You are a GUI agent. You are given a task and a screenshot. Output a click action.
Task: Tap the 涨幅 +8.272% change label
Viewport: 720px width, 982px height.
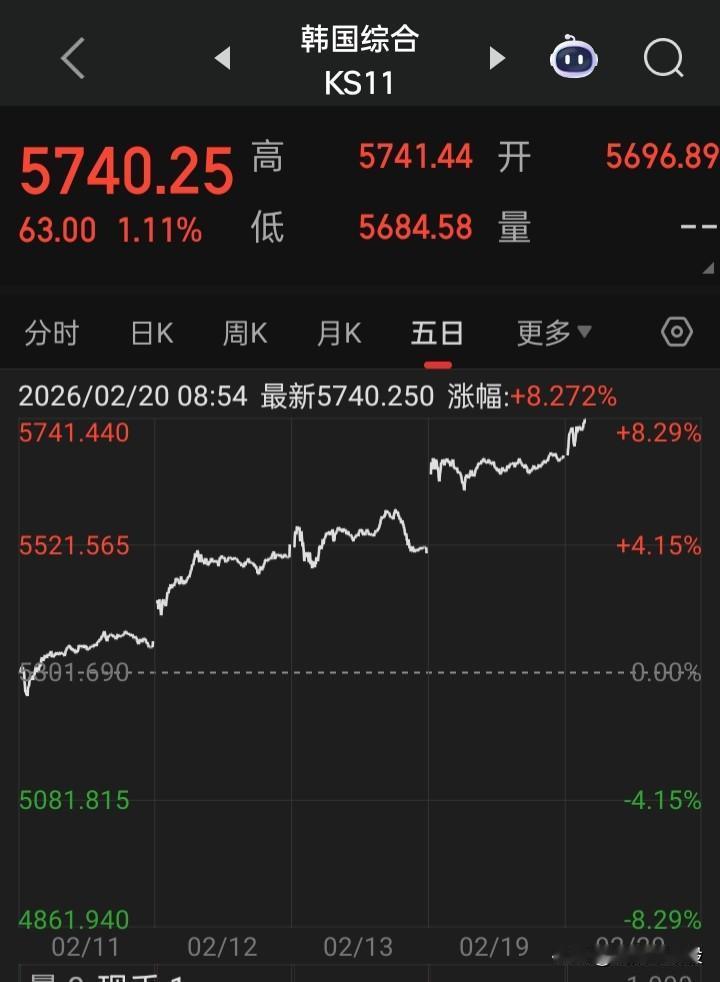537,396
